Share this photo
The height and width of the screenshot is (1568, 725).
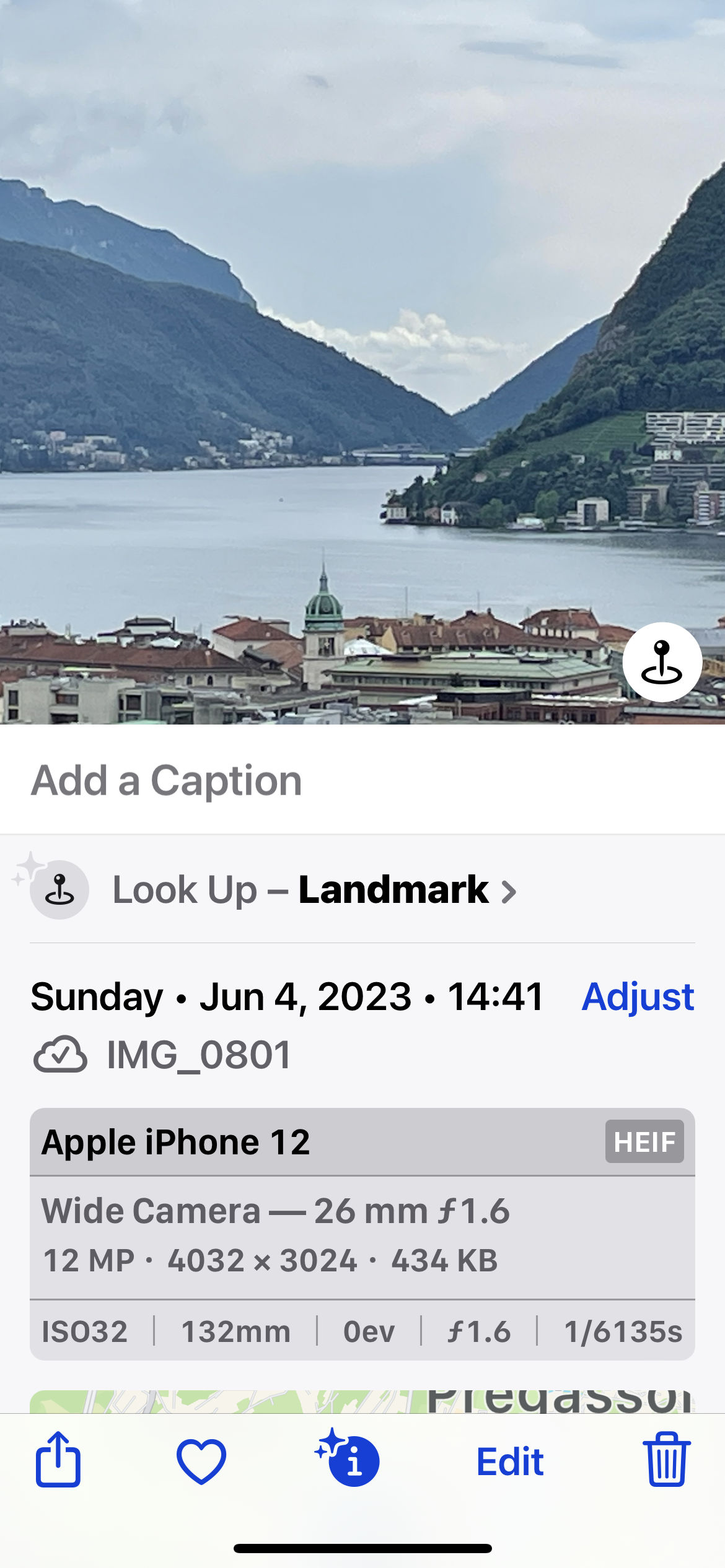coord(58,1459)
